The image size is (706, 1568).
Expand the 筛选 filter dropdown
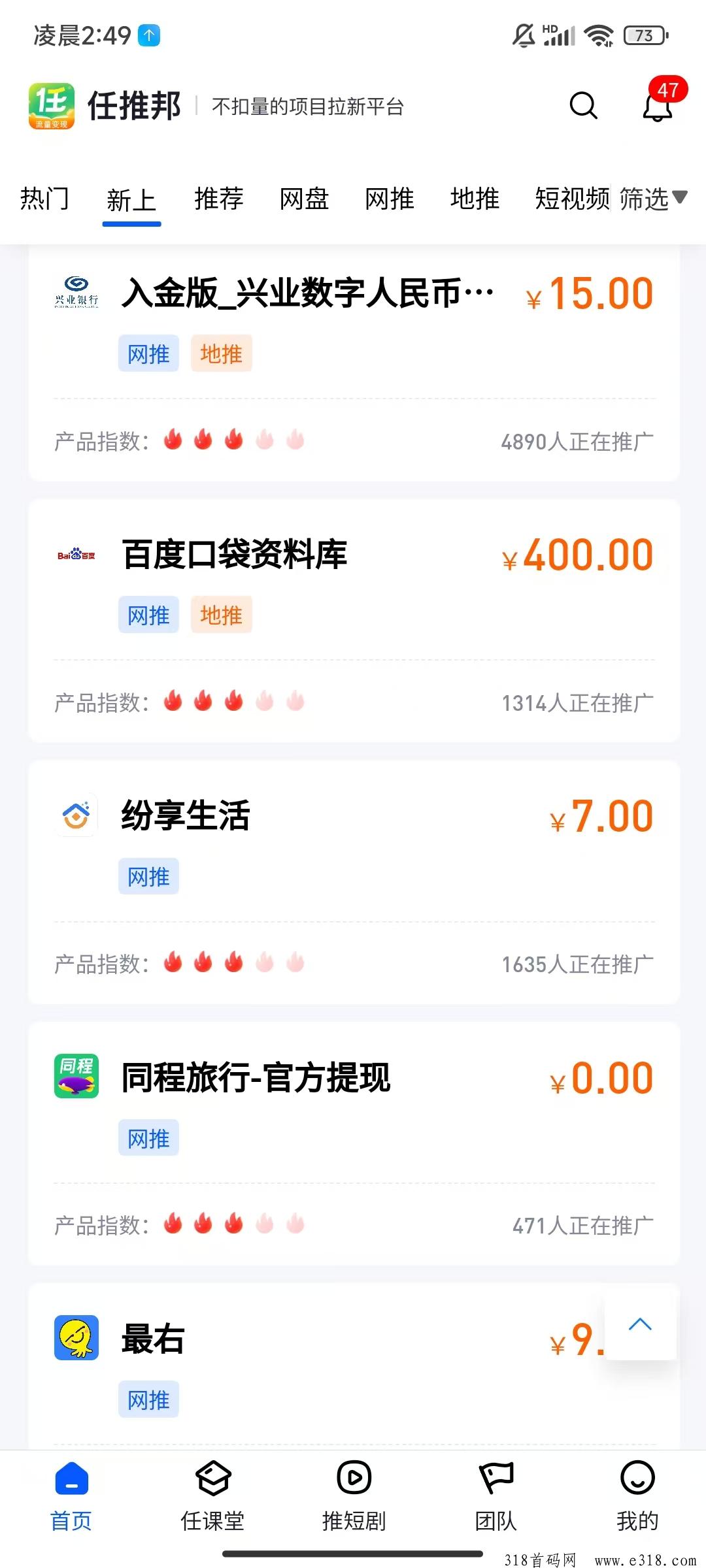pos(653,199)
